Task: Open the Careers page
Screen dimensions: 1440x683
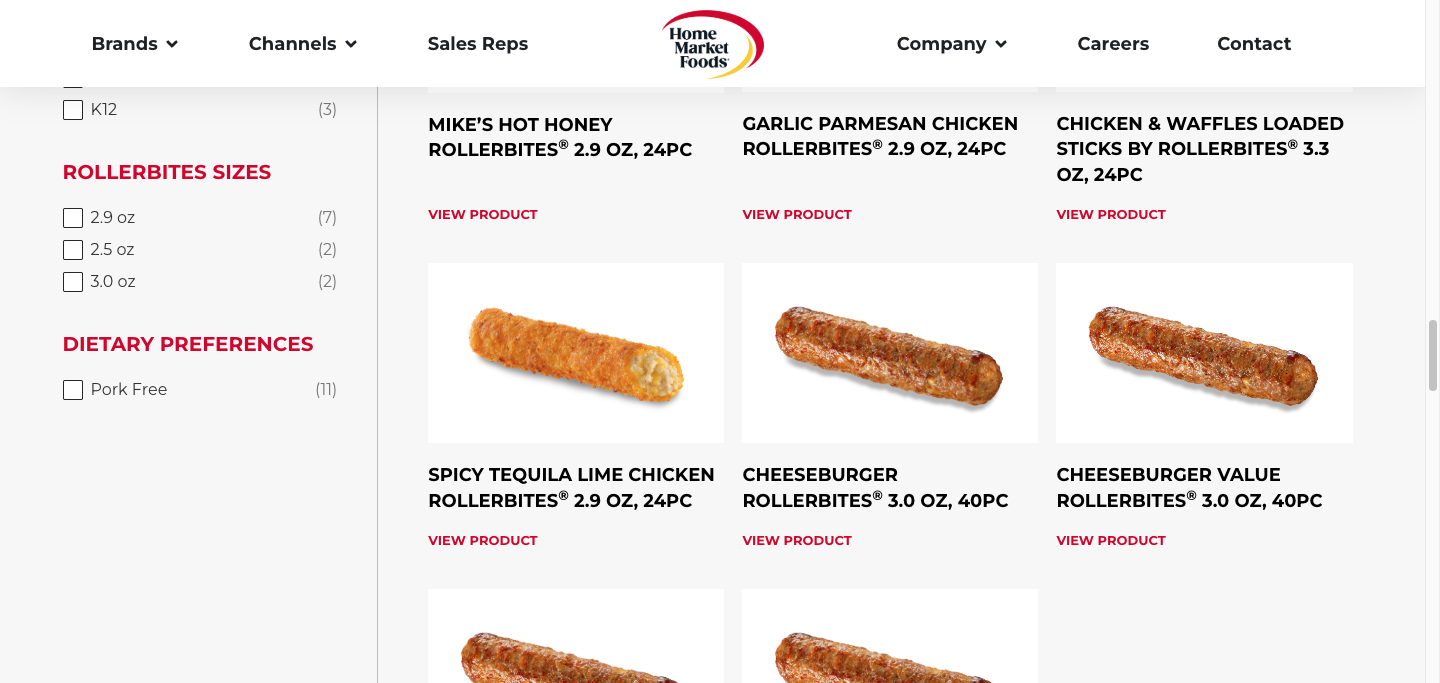Action: [1112, 44]
